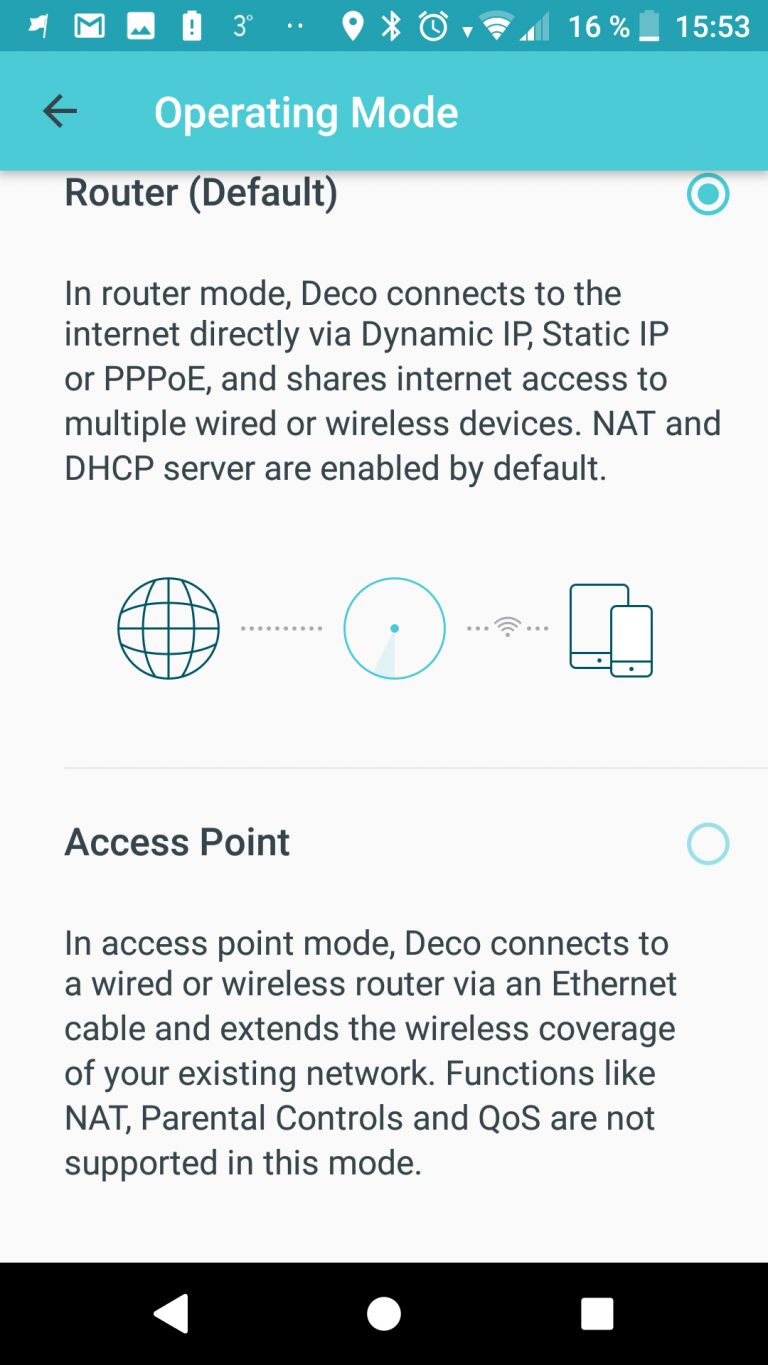Select the Router (Default) radio button
Viewport: 768px width, 1365px height.
pyautogui.click(x=707, y=194)
